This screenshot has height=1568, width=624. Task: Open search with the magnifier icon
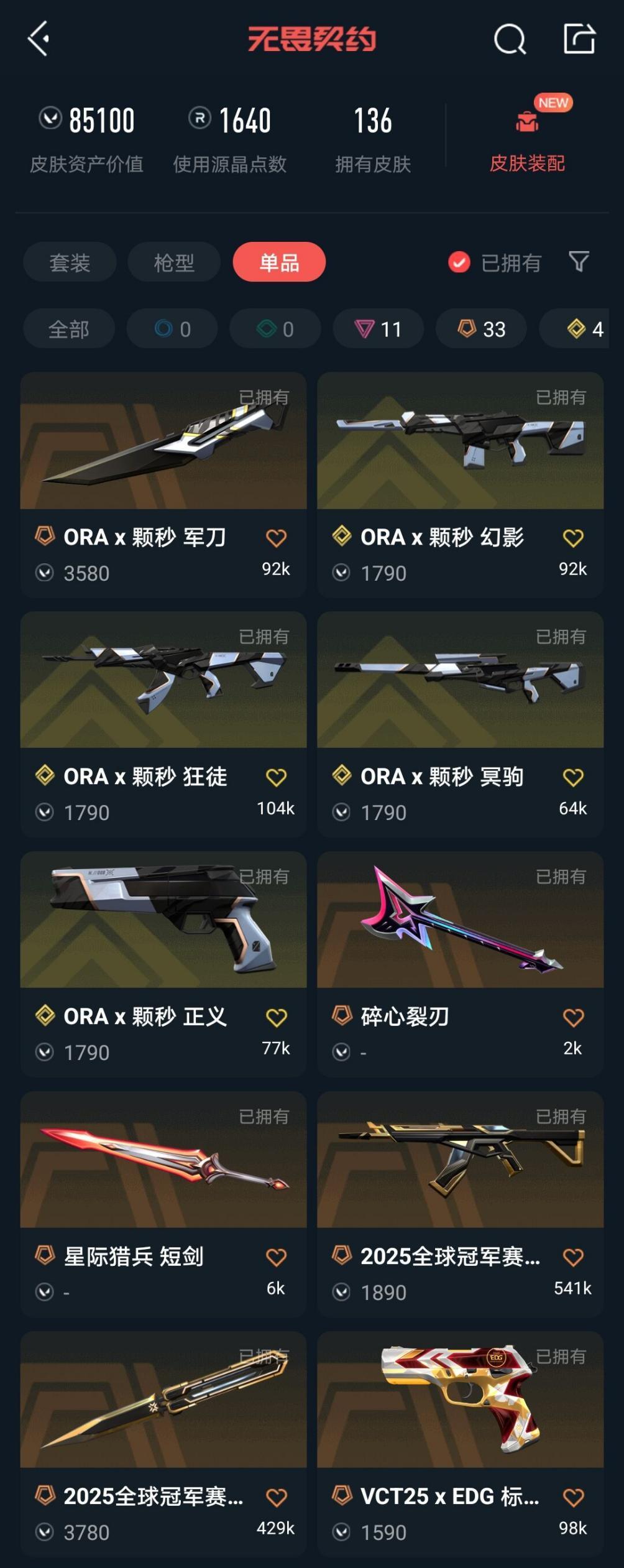[x=510, y=40]
